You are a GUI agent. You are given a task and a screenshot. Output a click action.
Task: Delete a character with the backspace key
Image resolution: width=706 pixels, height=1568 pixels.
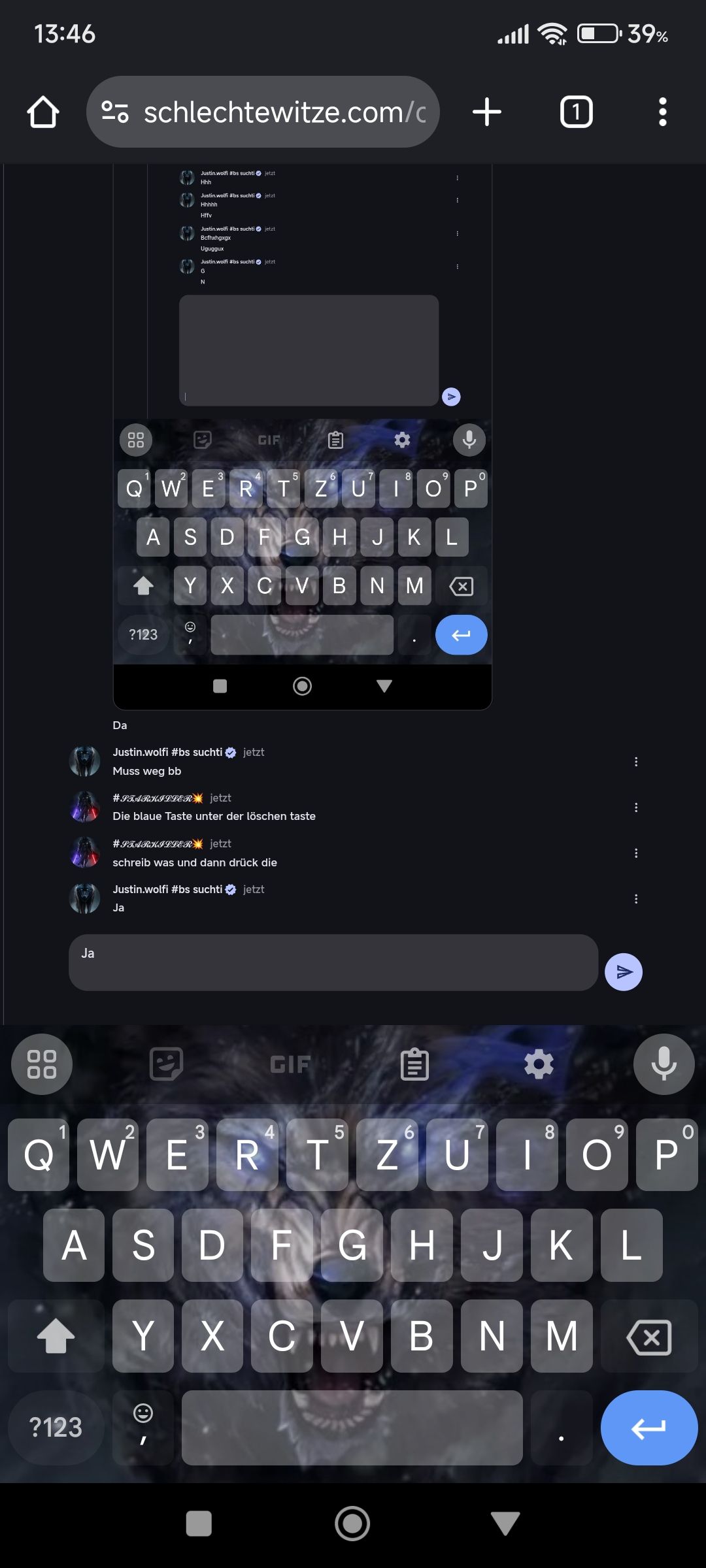coord(648,1336)
